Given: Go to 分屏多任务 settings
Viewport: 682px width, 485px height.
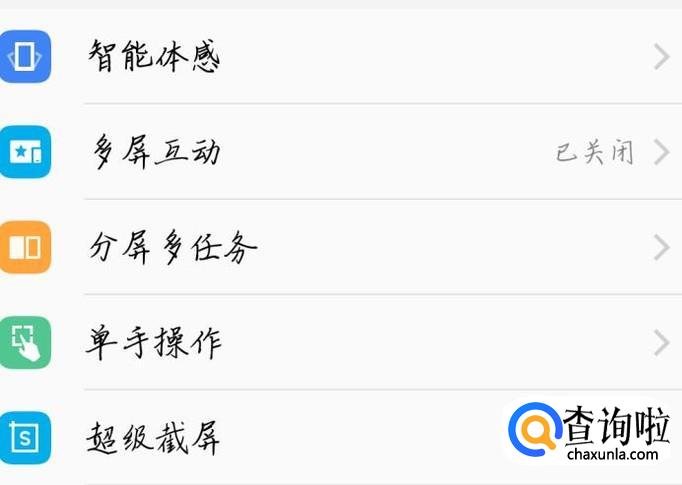Looking at the screenshot, I should coord(172,247).
